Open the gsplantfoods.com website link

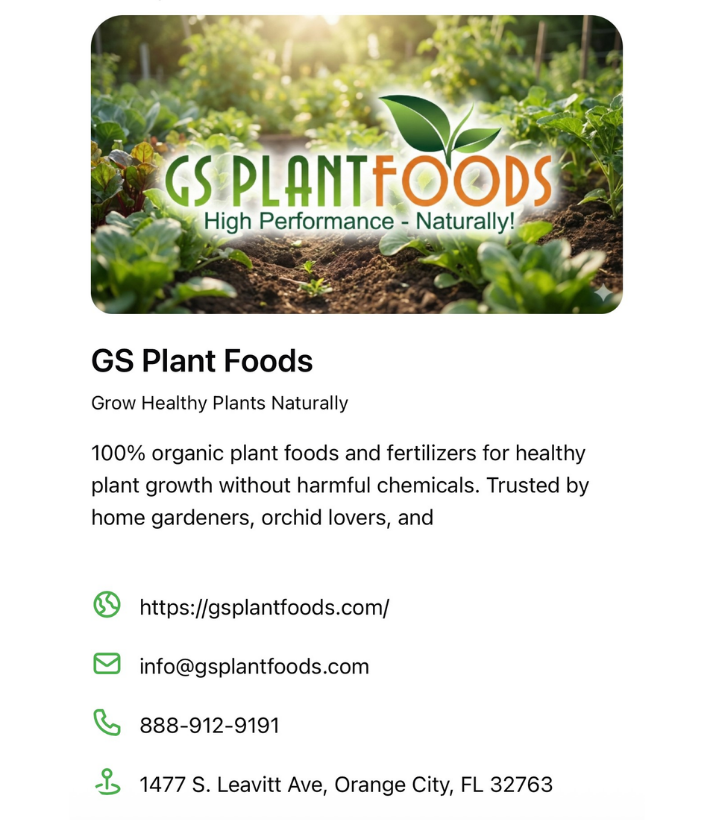(x=264, y=607)
